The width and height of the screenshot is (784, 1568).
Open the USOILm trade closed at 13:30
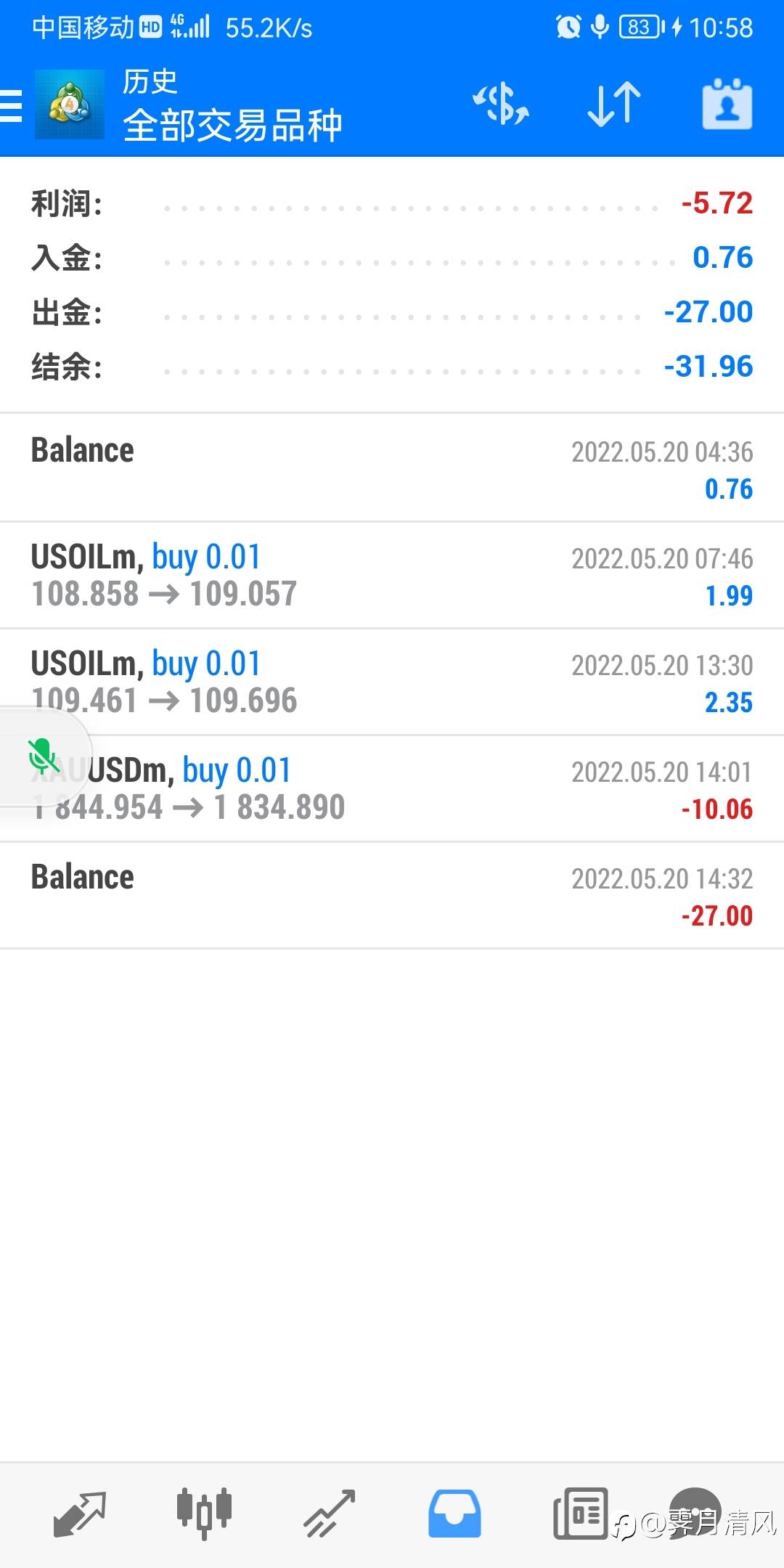click(392, 682)
